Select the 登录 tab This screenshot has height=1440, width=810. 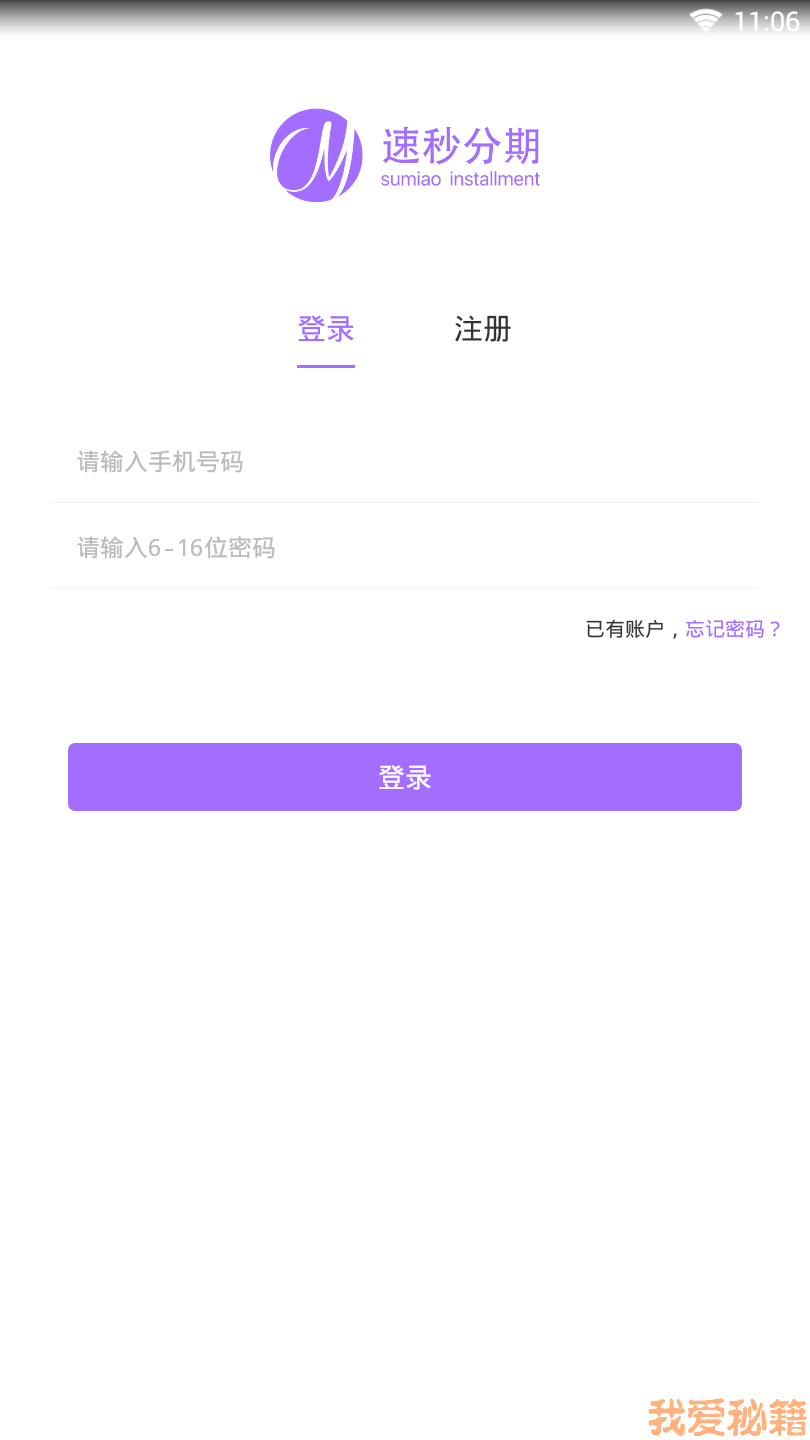tap(326, 329)
